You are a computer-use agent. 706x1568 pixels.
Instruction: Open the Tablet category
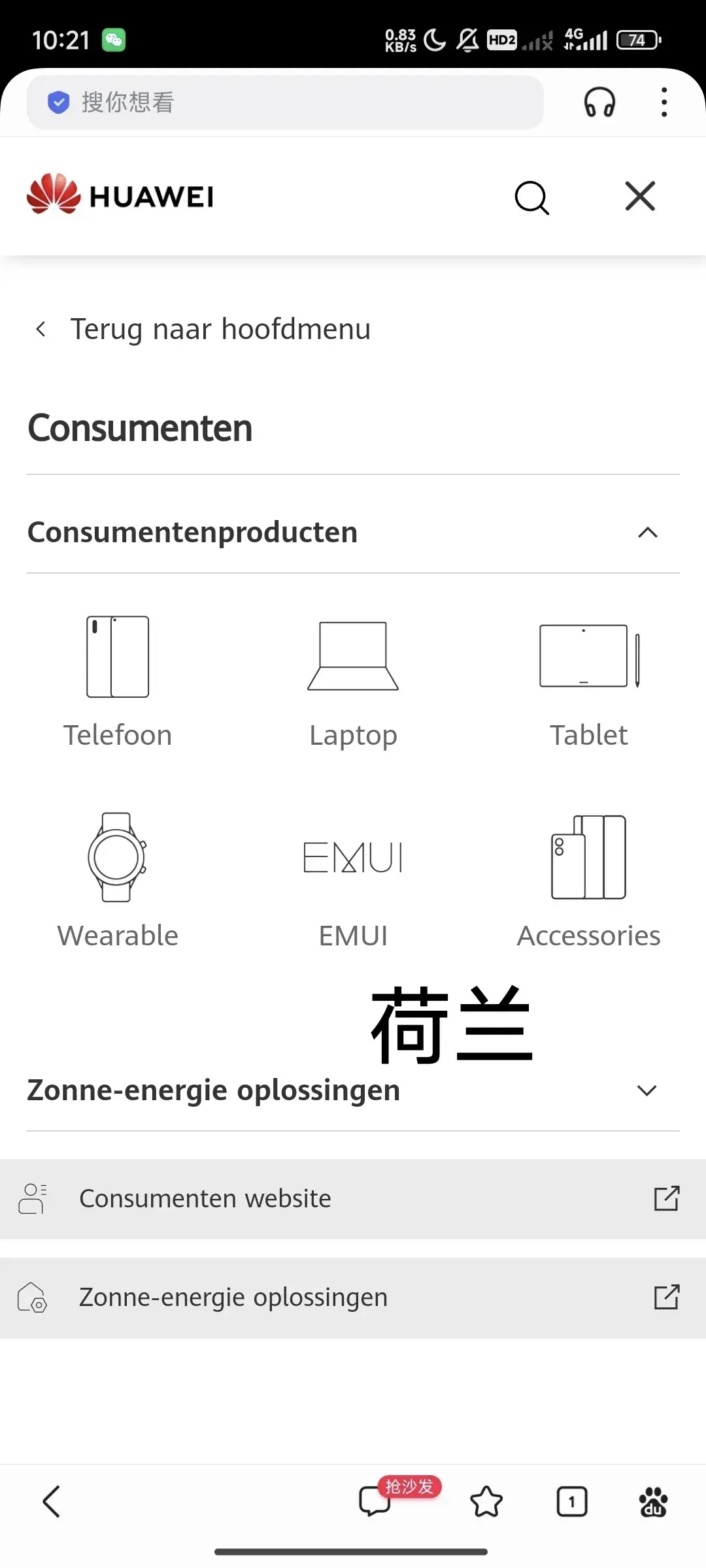pos(588,679)
